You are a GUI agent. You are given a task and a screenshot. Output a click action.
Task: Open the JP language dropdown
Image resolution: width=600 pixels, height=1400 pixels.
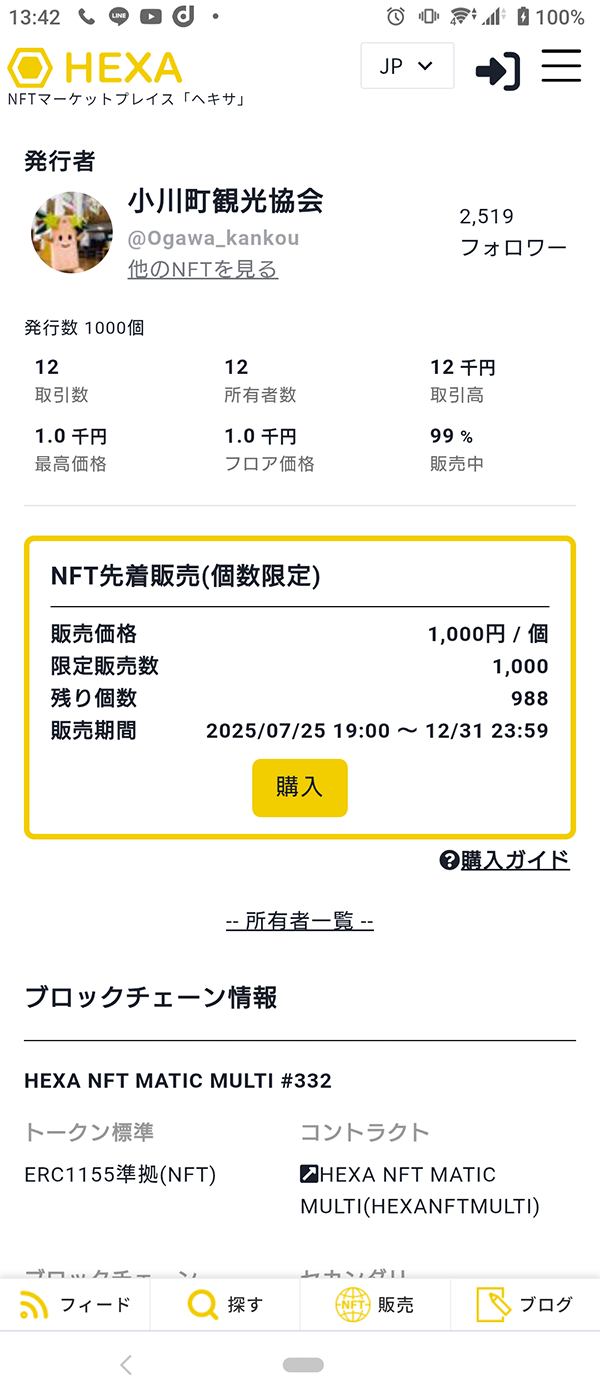407,66
